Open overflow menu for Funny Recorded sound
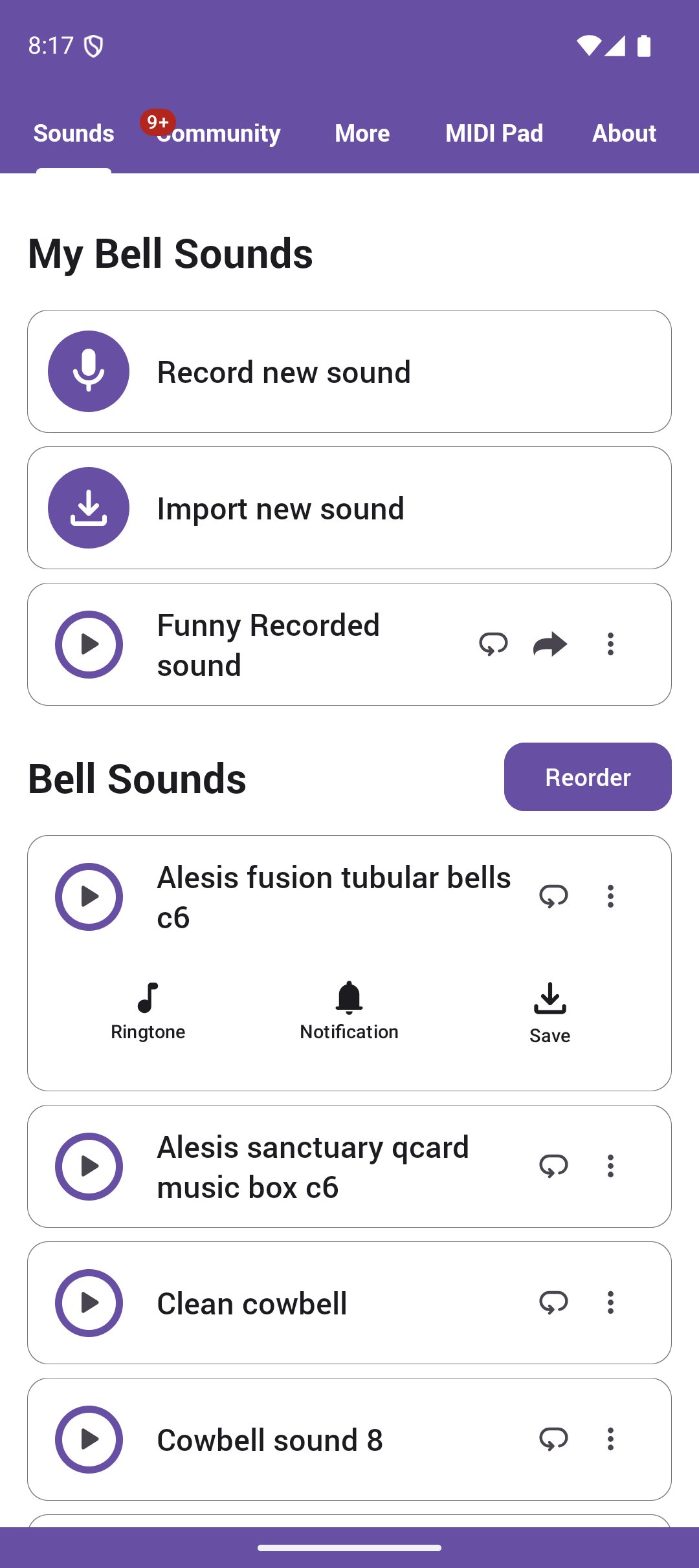The image size is (699, 1568). [610, 644]
